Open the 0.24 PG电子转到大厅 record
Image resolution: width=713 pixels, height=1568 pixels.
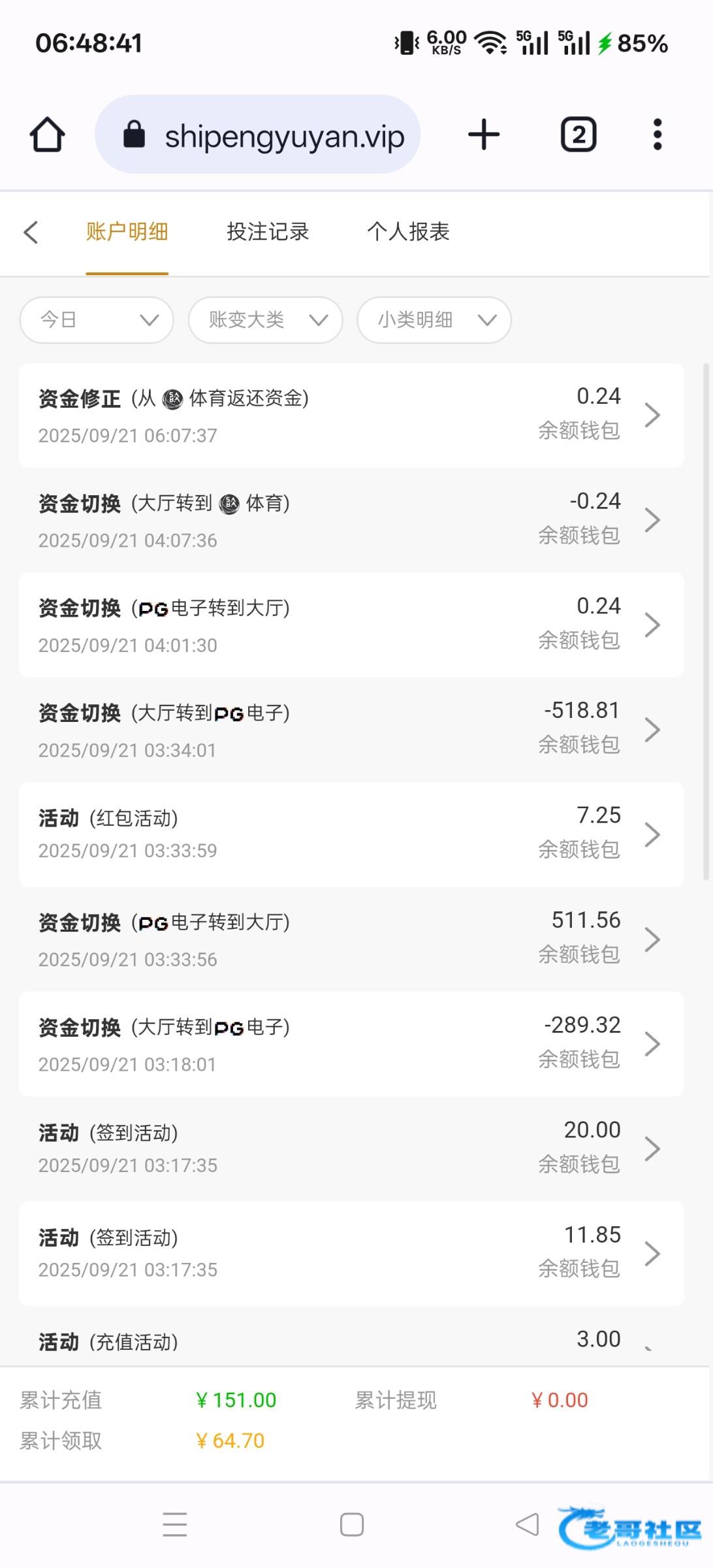tap(351, 625)
